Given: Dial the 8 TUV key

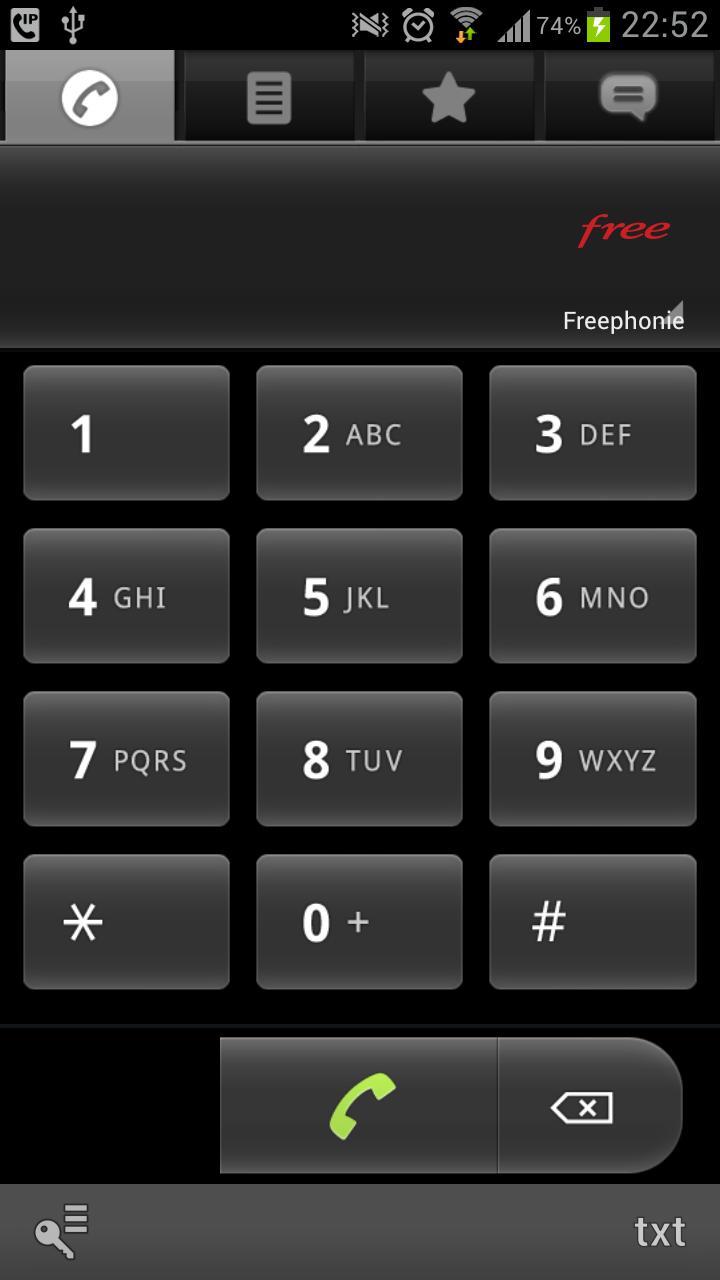Looking at the screenshot, I should (359, 759).
